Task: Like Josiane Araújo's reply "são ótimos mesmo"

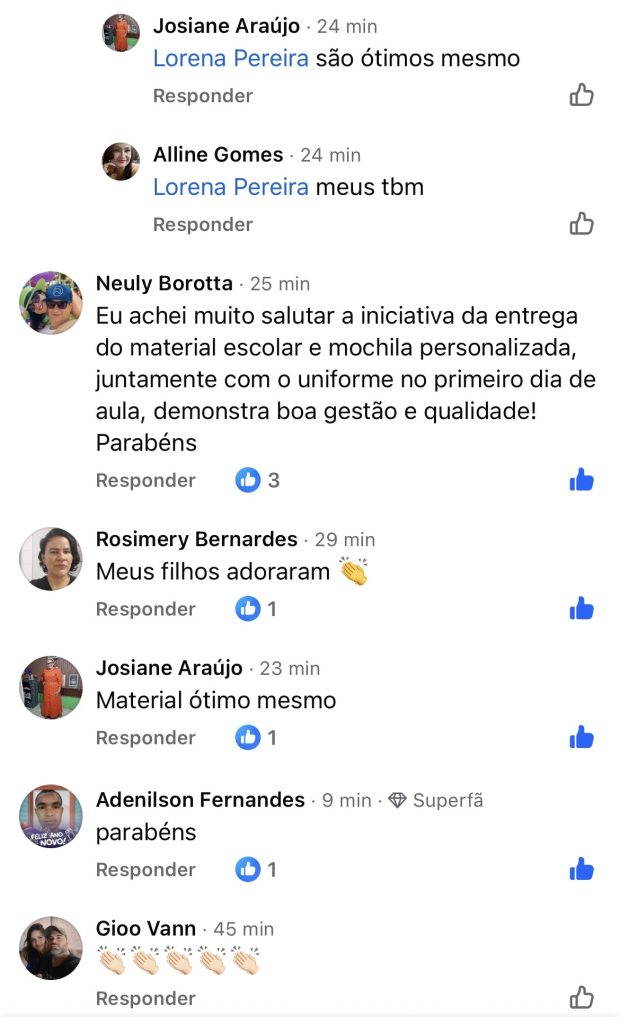Action: pos(581,95)
